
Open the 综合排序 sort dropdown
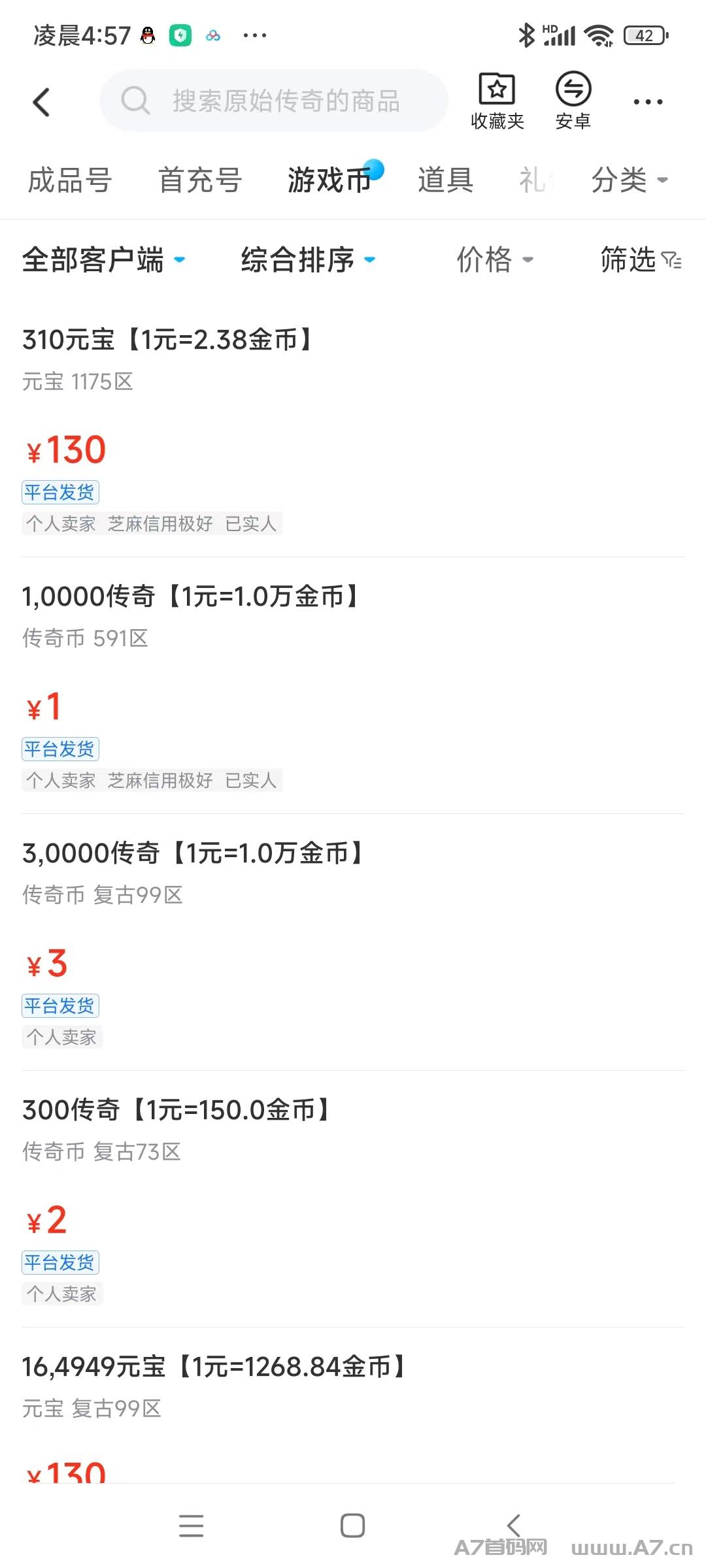point(308,259)
